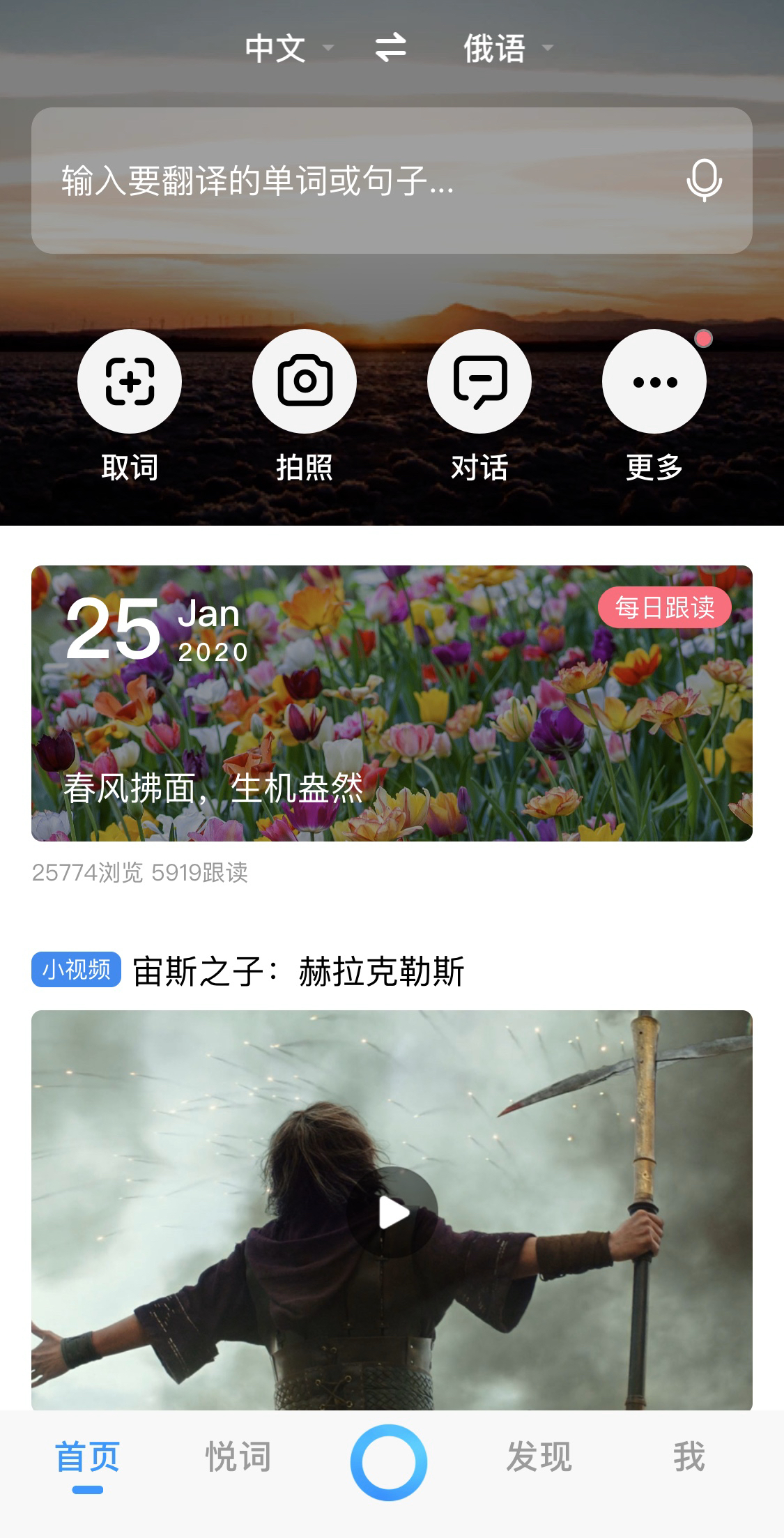Swap the translation languages
The height and width of the screenshot is (1538, 784).
point(390,49)
